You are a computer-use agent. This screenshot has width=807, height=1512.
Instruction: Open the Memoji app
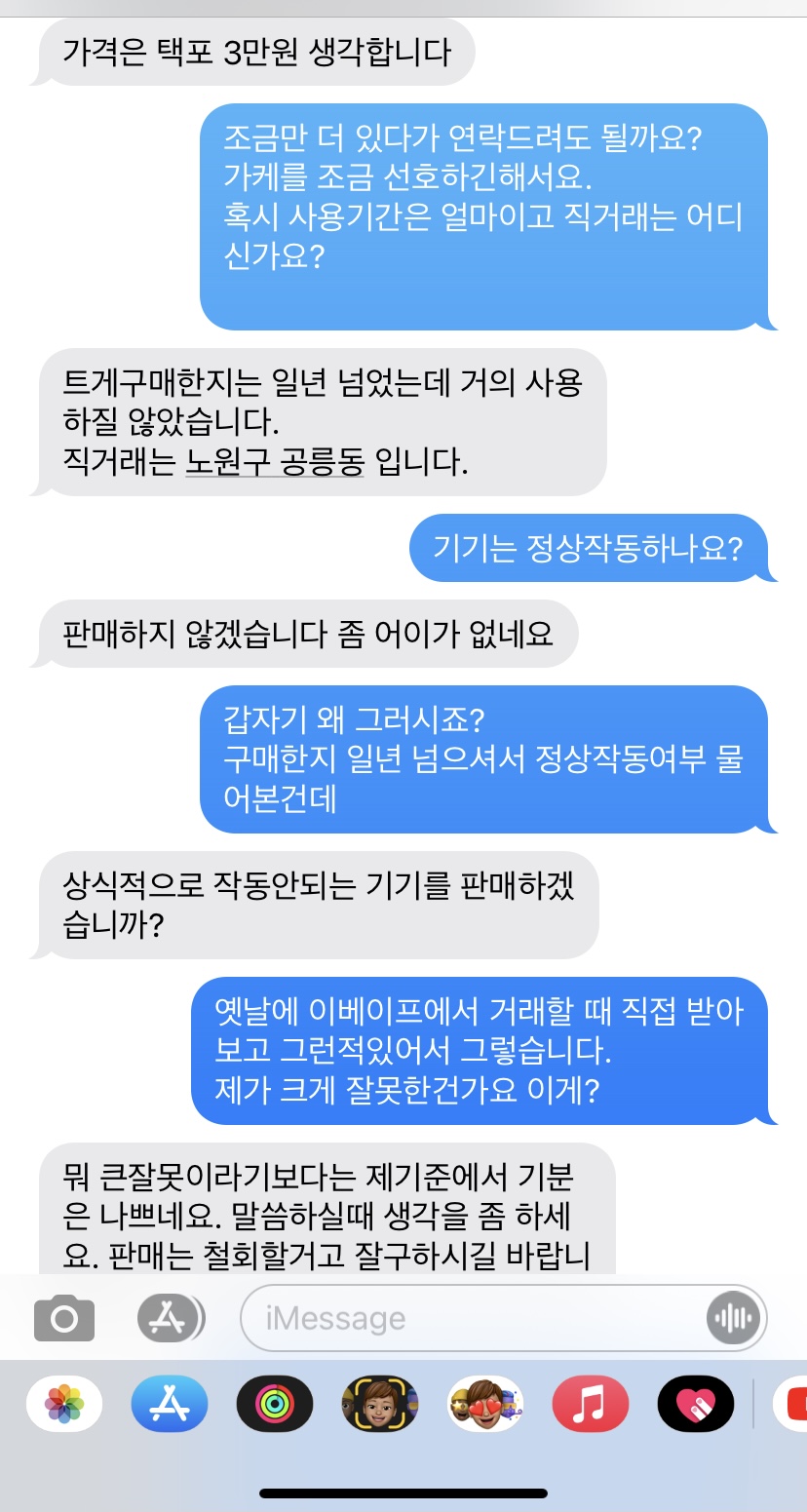380,1404
